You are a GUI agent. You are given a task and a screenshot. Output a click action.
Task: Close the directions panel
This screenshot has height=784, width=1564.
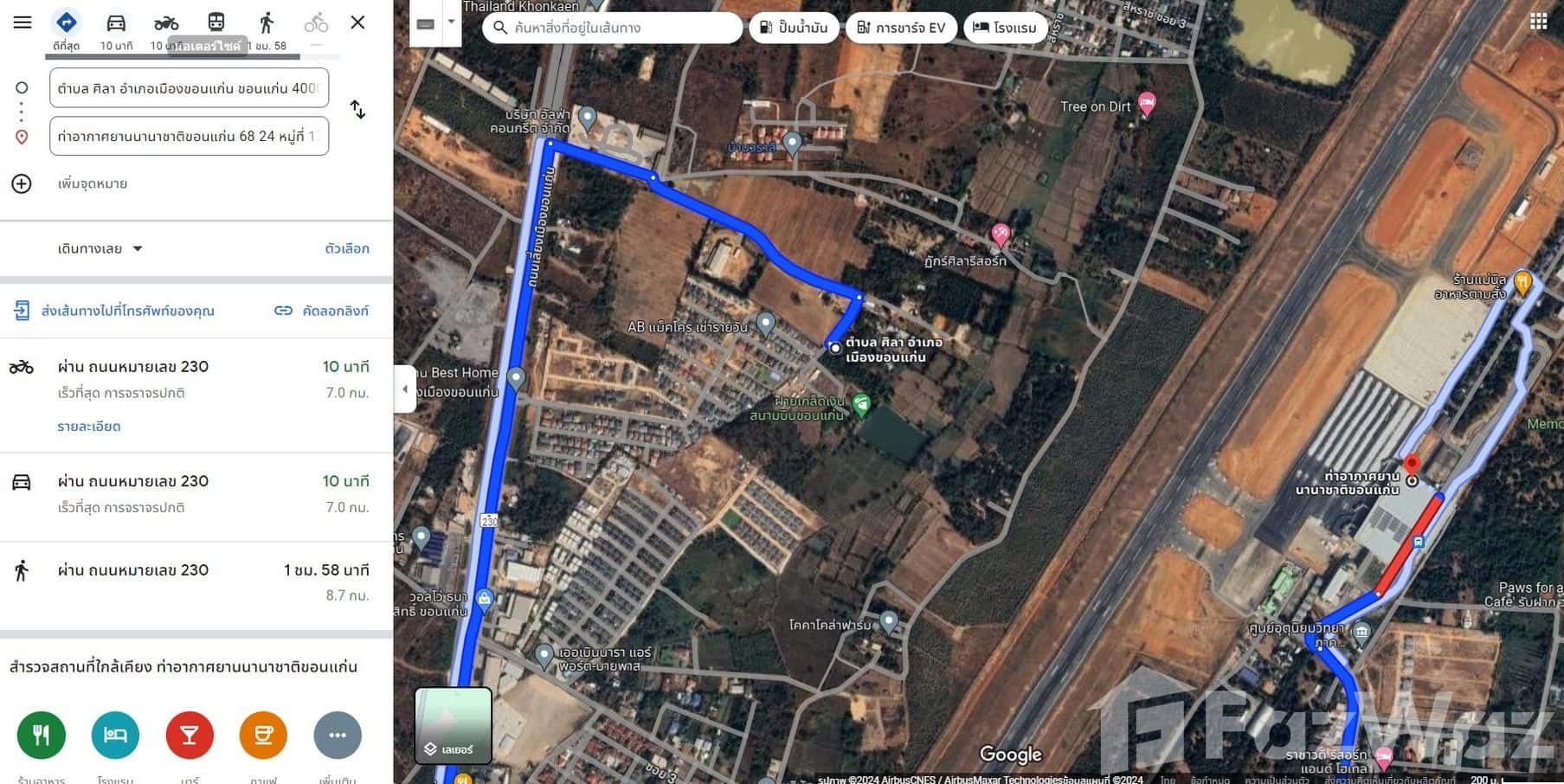pyautogui.click(x=357, y=22)
